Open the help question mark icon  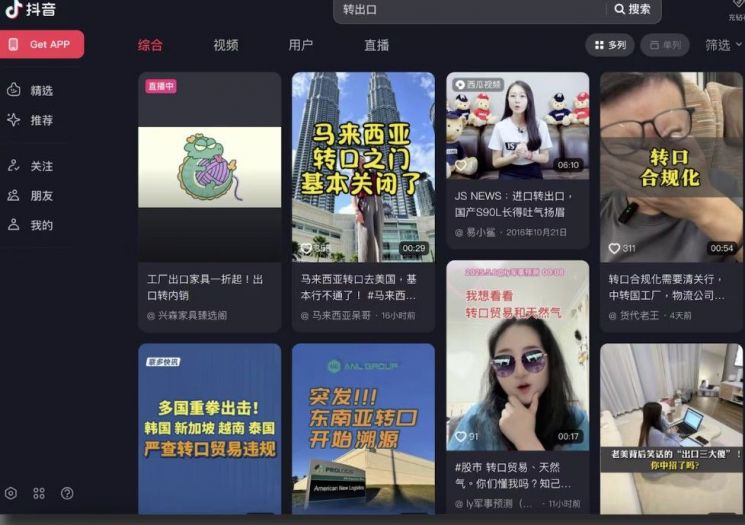coord(67,493)
